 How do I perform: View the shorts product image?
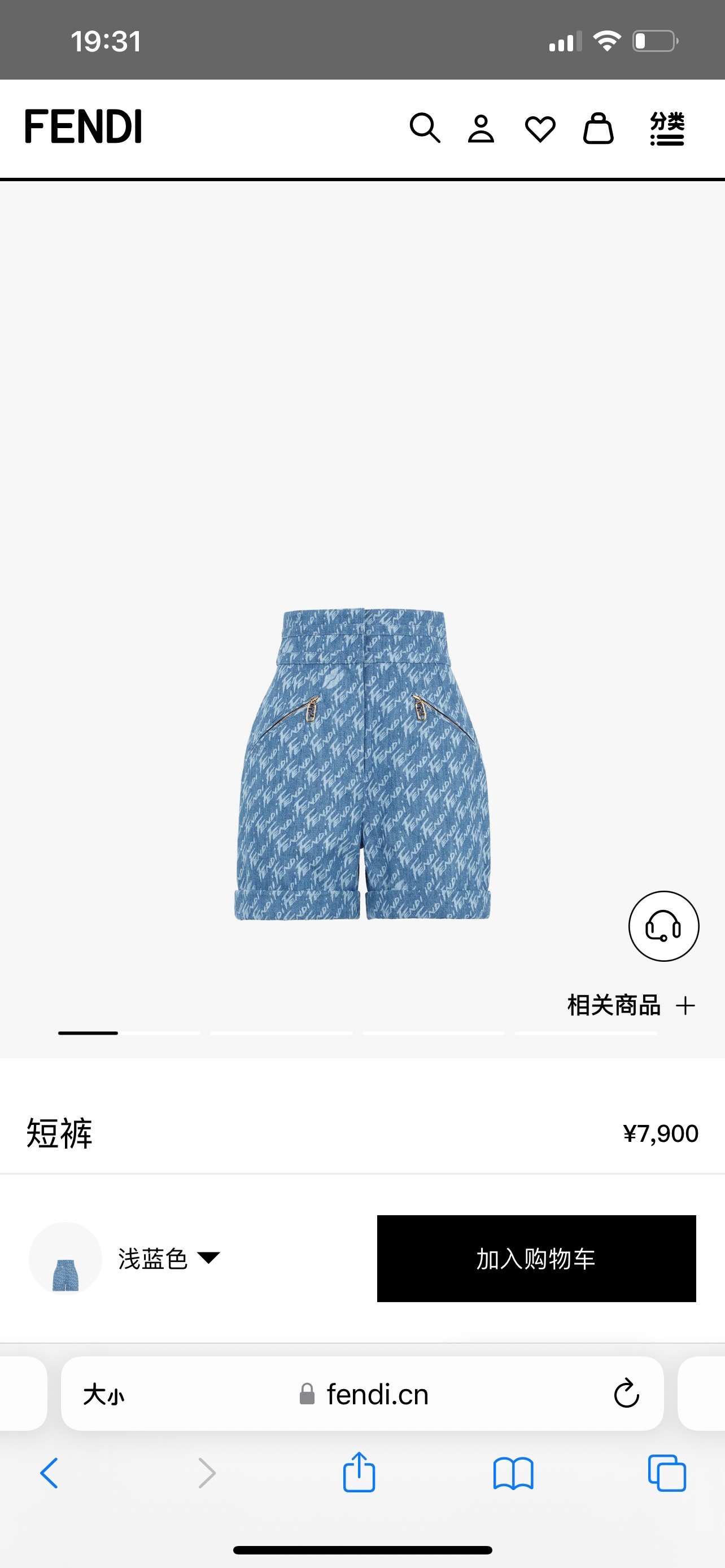363,764
